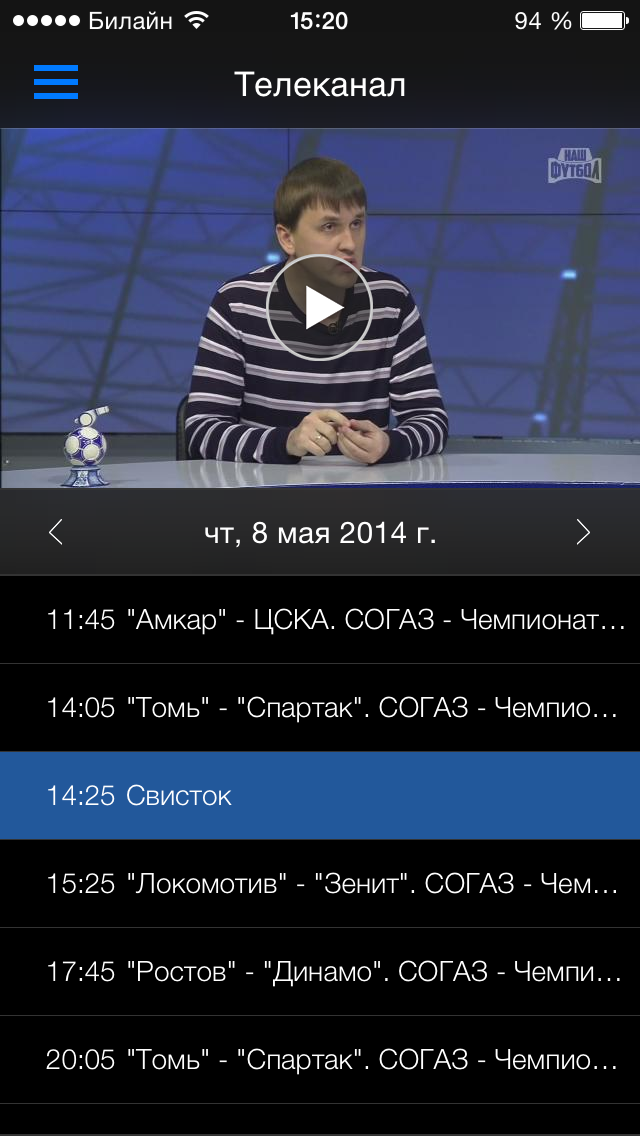Viewport: 640px width, 1136px height.
Task: Select the 14:05 "Томь" - "Спартак" program
Action: coord(320,708)
